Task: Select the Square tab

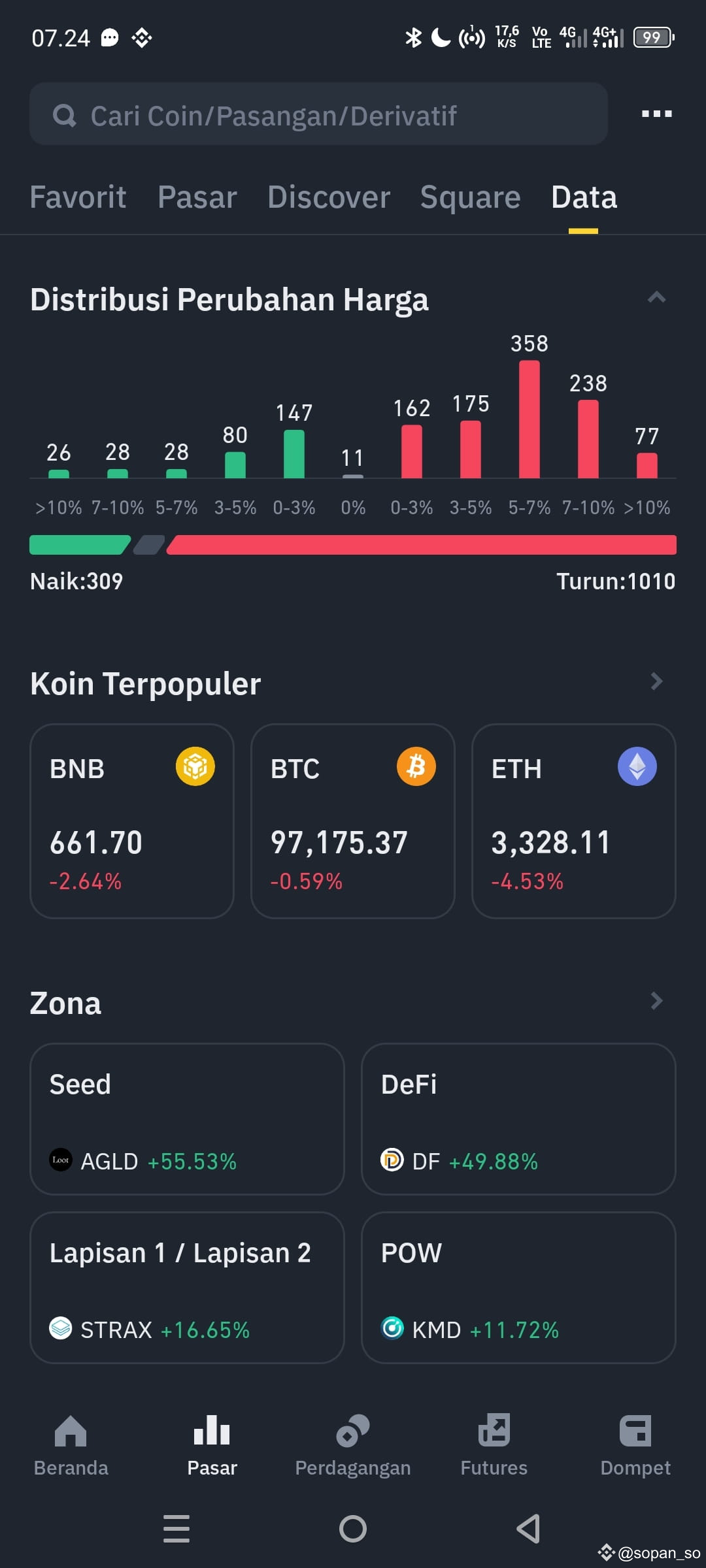Action: [x=470, y=197]
